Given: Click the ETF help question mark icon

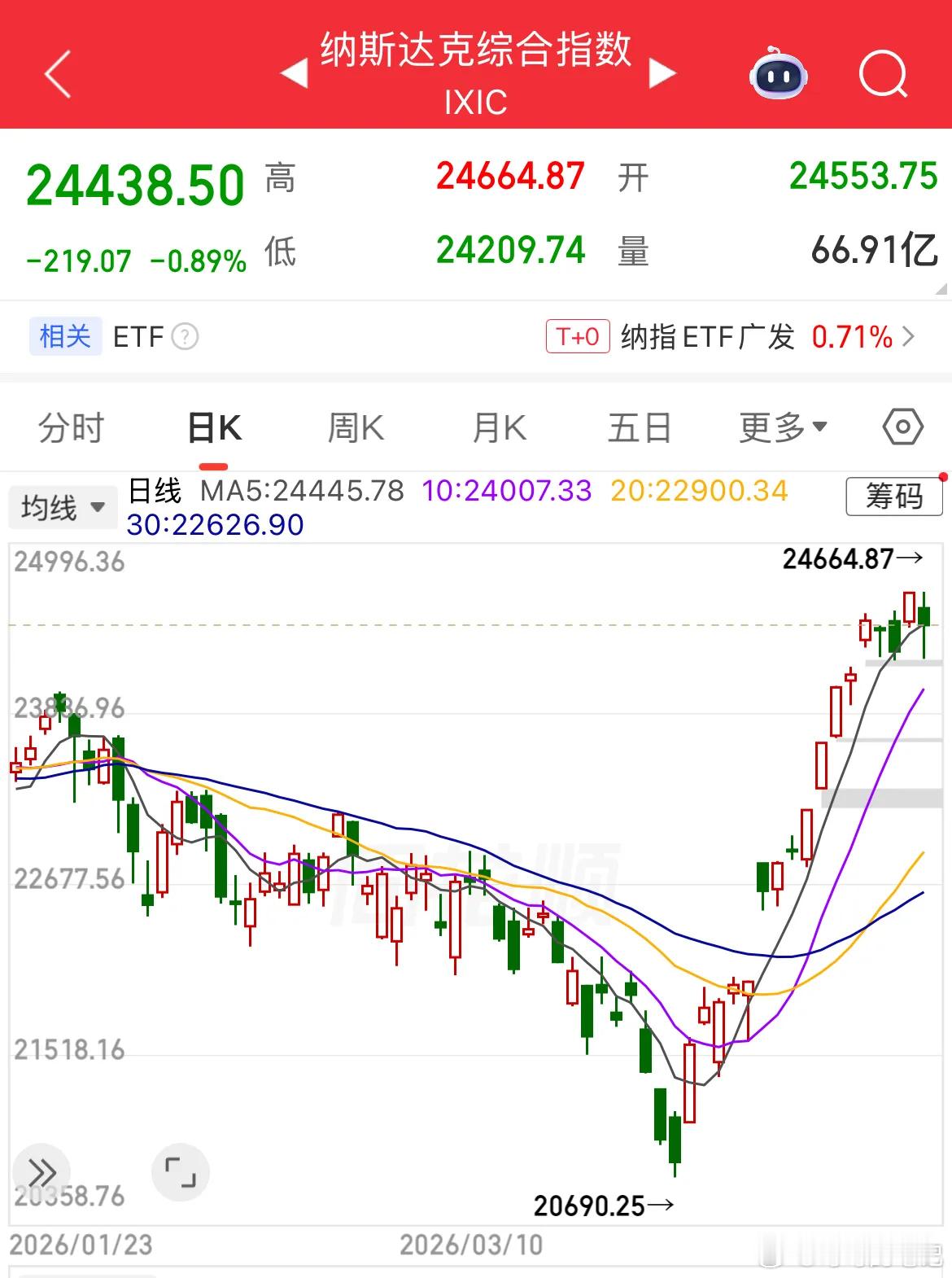Looking at the screenshot, I should tap(186, 337).
